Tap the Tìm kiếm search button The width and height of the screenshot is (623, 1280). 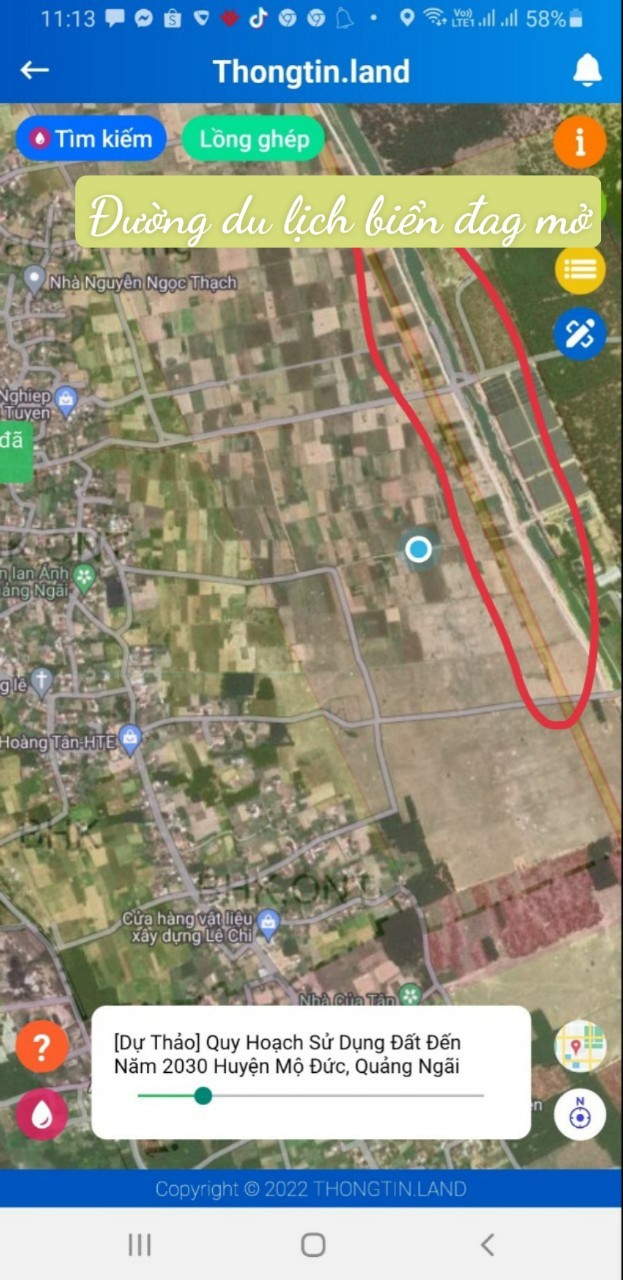(91, 138)
